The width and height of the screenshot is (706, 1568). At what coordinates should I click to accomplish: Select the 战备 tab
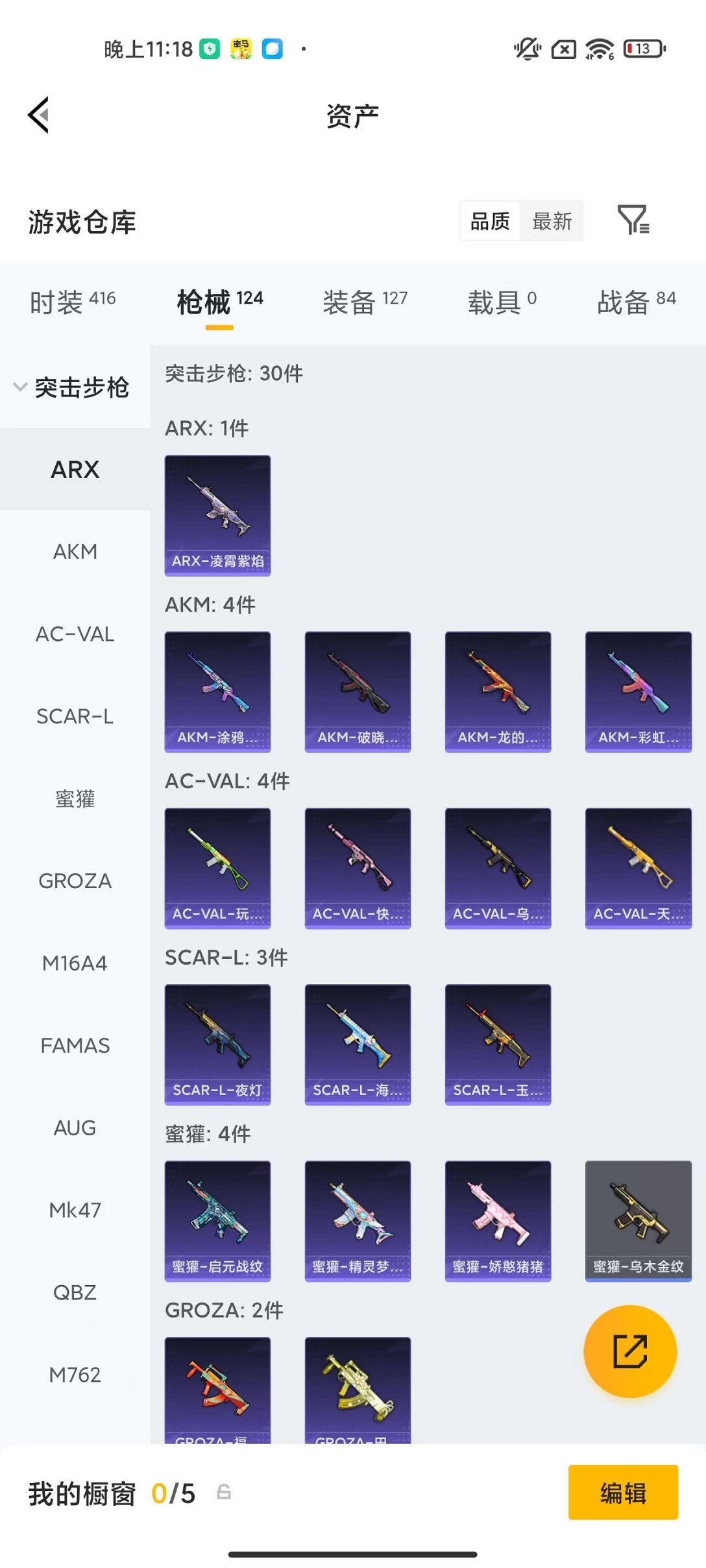(636, 302)
